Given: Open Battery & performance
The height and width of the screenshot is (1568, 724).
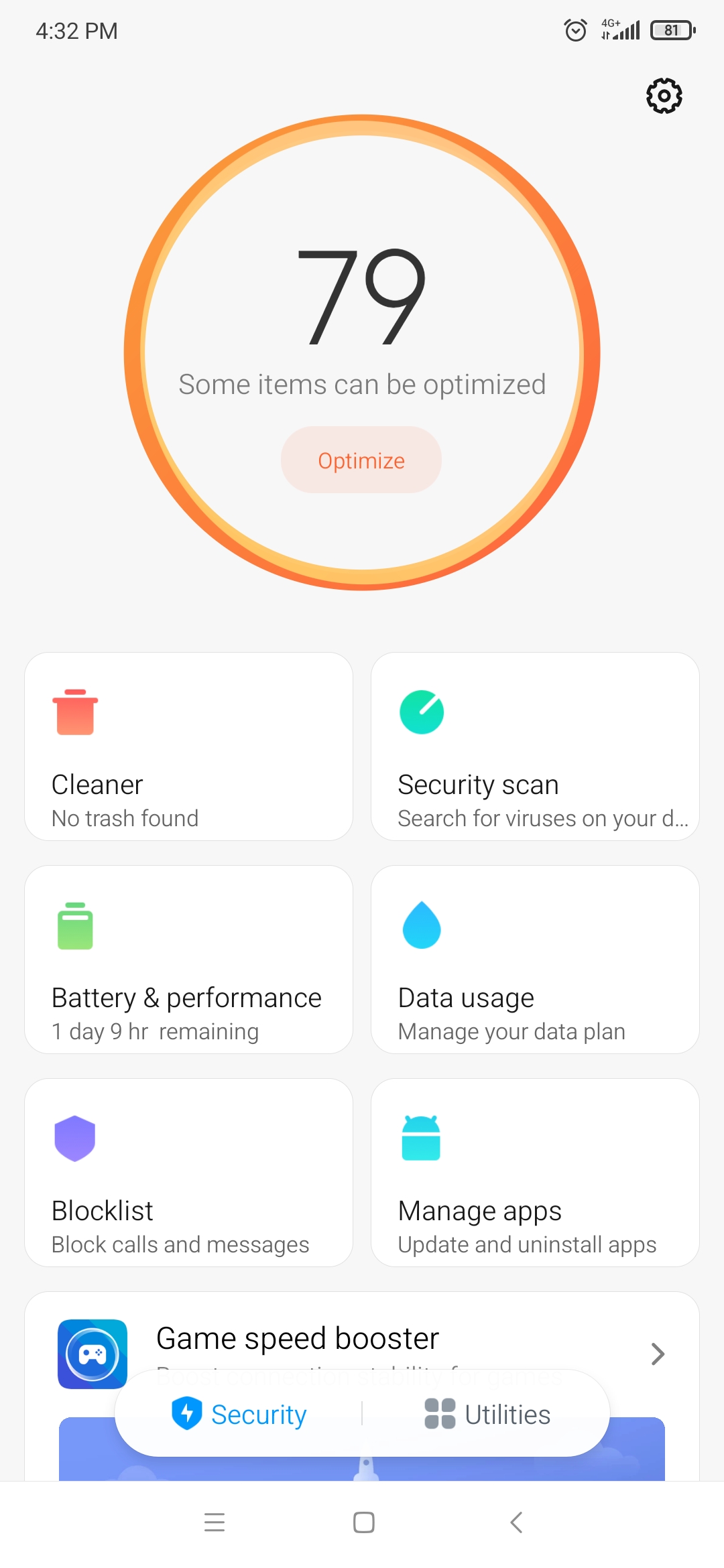Looking at the screenshot, I should pyautogui.click(x=189, y=960).
